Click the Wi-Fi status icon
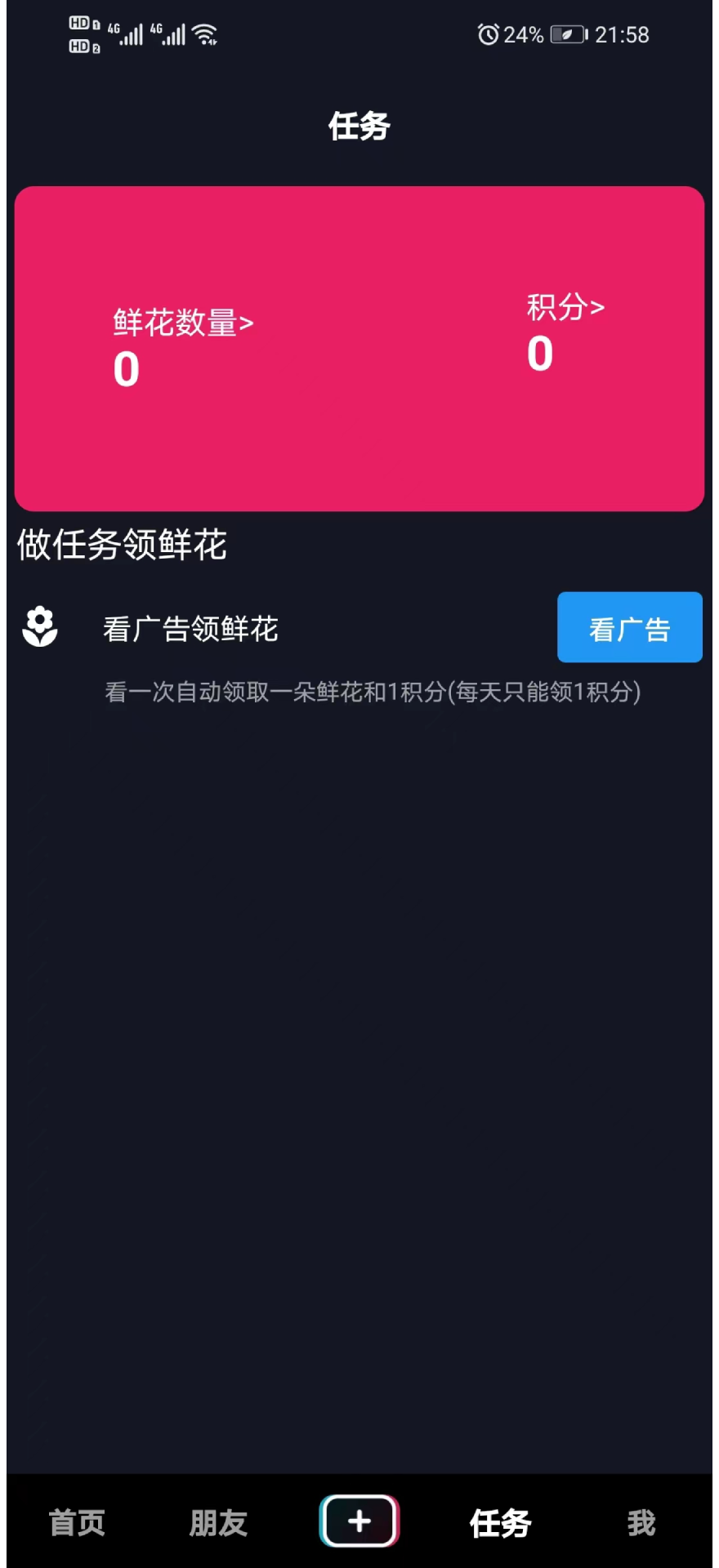The width and height of the screenshot is (719, 1568). coord(203,34)
